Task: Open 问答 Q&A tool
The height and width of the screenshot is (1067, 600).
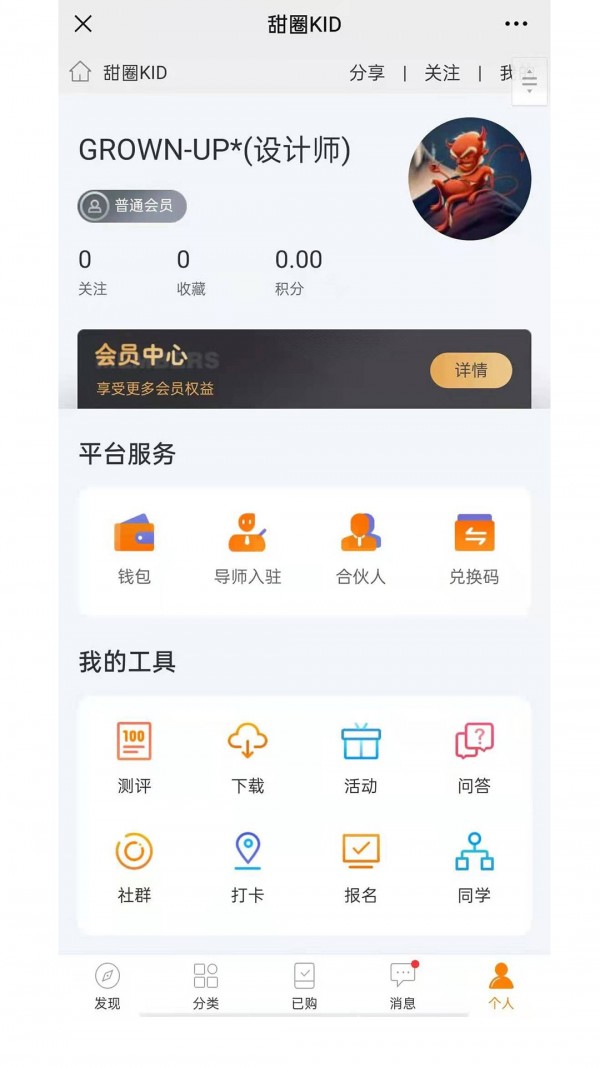Action: (x=474, y=758)
